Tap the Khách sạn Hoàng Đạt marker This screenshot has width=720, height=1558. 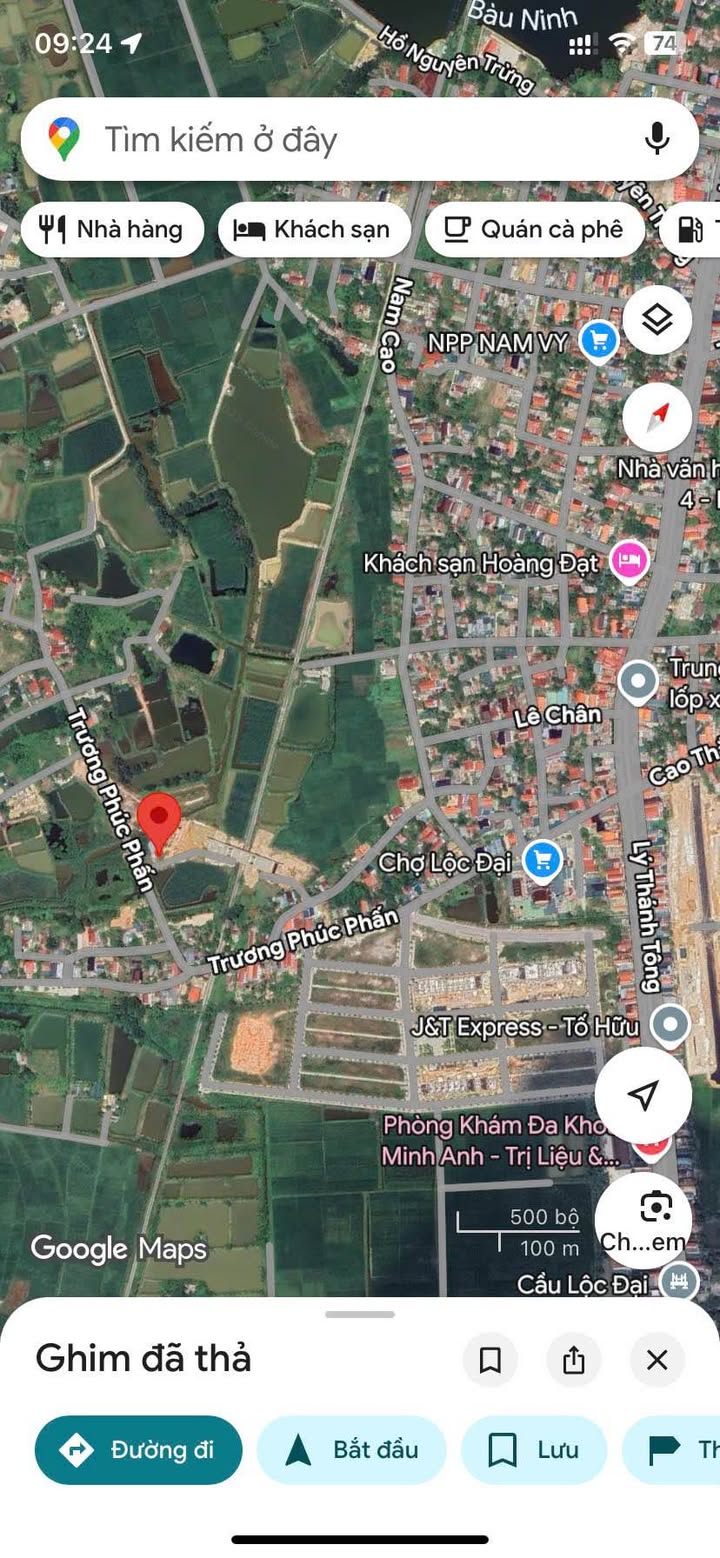[x=630, y=562]
